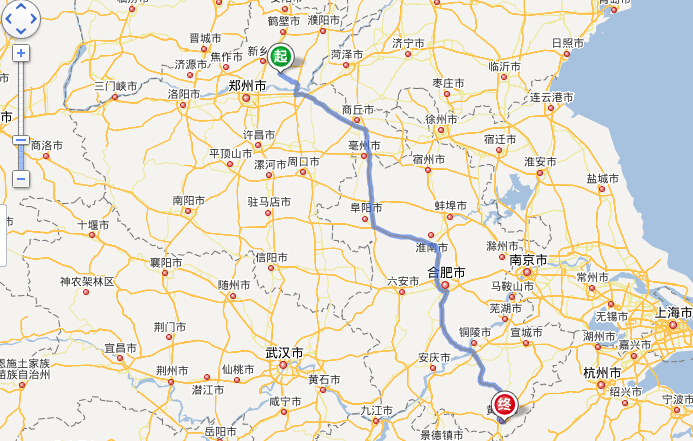Zoom out with the minus button
This screenshot has width=693, height=441.
(21, 178)
